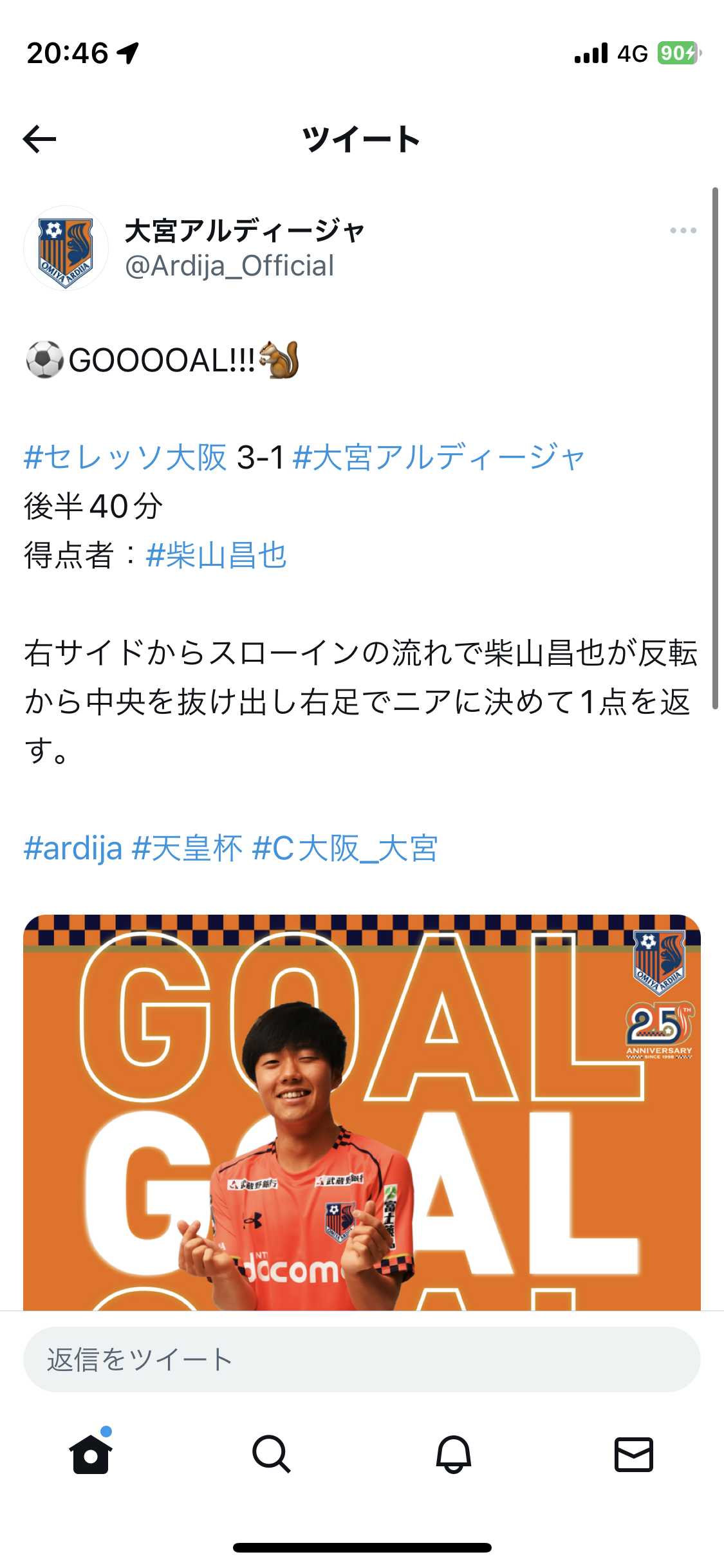Switch to the Home tab
Viewport: 724px width, 1568px height.
pyautogui.click(x=91, y=1454)
